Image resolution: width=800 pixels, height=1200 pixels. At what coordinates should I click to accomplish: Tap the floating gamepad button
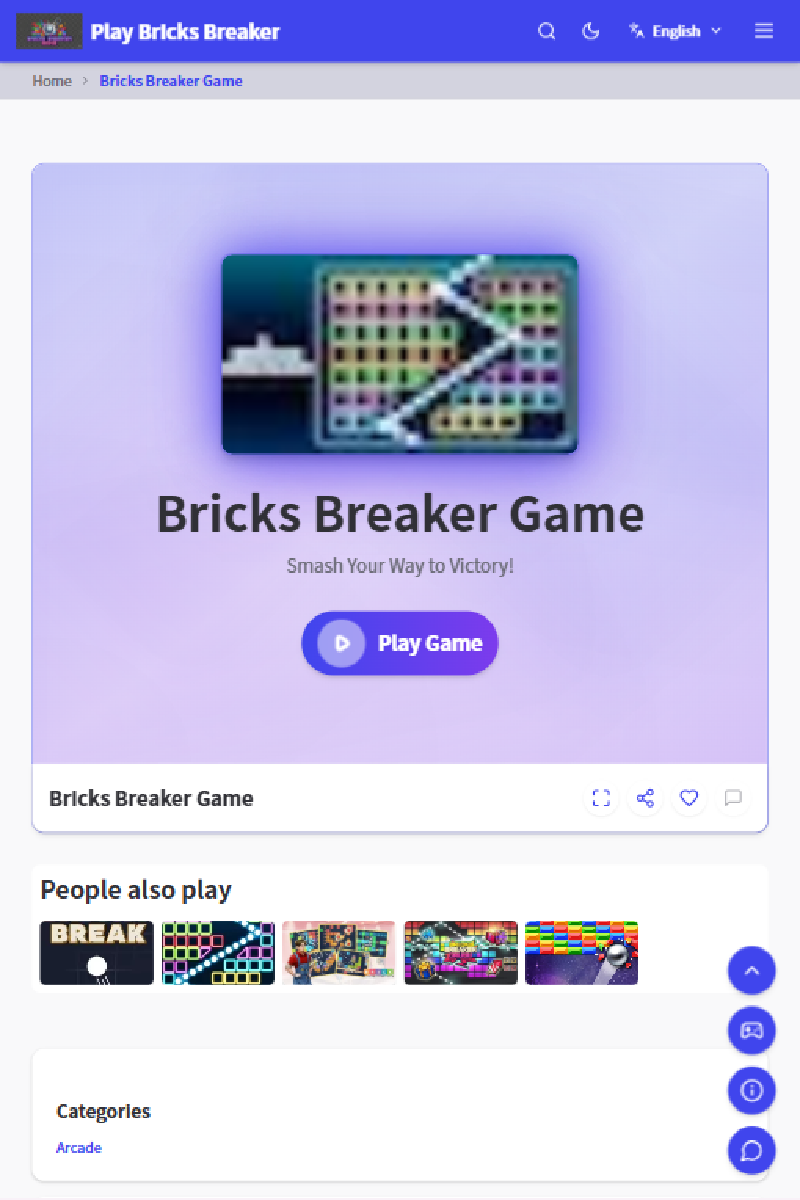tap(752, 1030)
